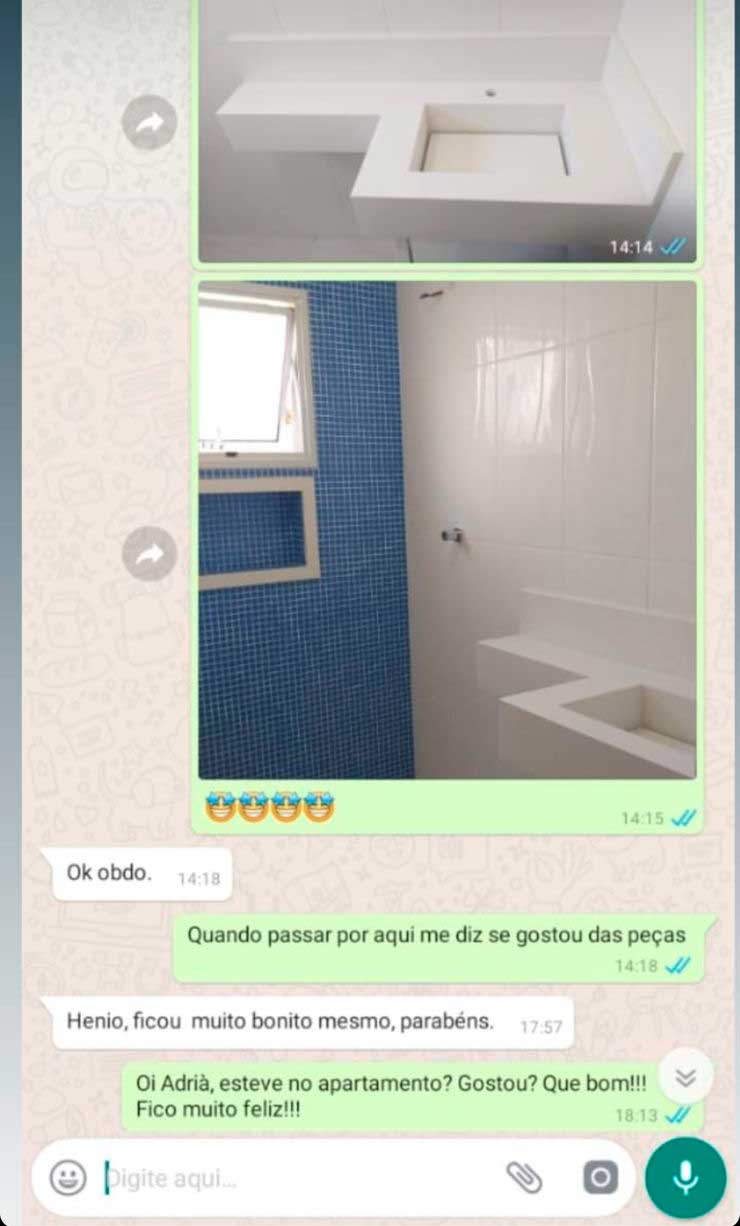Jump to latest messages with down arrow
The height and width of the screenshot is (1226, 740).
pyautogui.click(x=686, y=1076)
